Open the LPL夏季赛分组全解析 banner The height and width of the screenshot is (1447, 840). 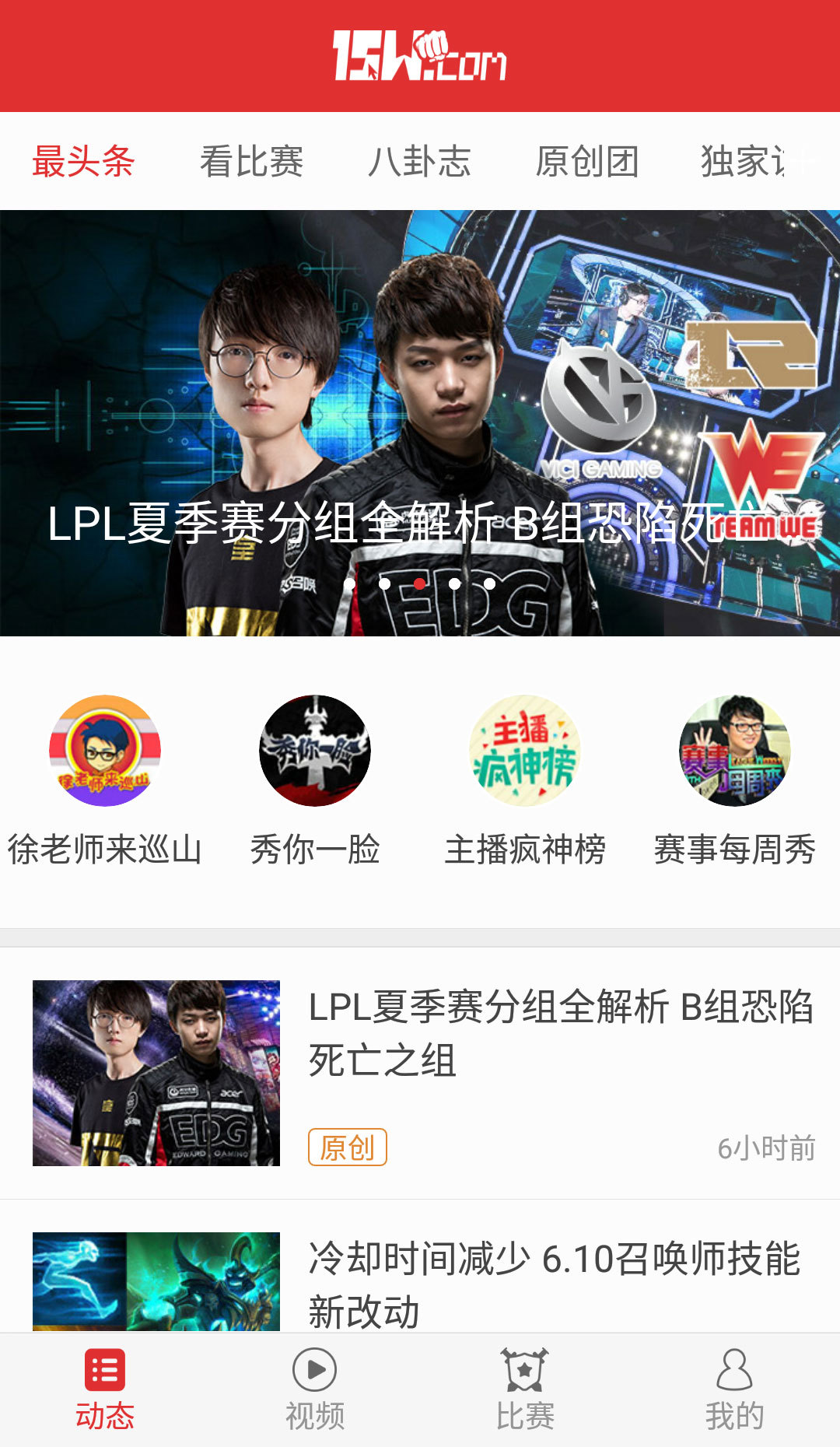(x=420, y=423)
